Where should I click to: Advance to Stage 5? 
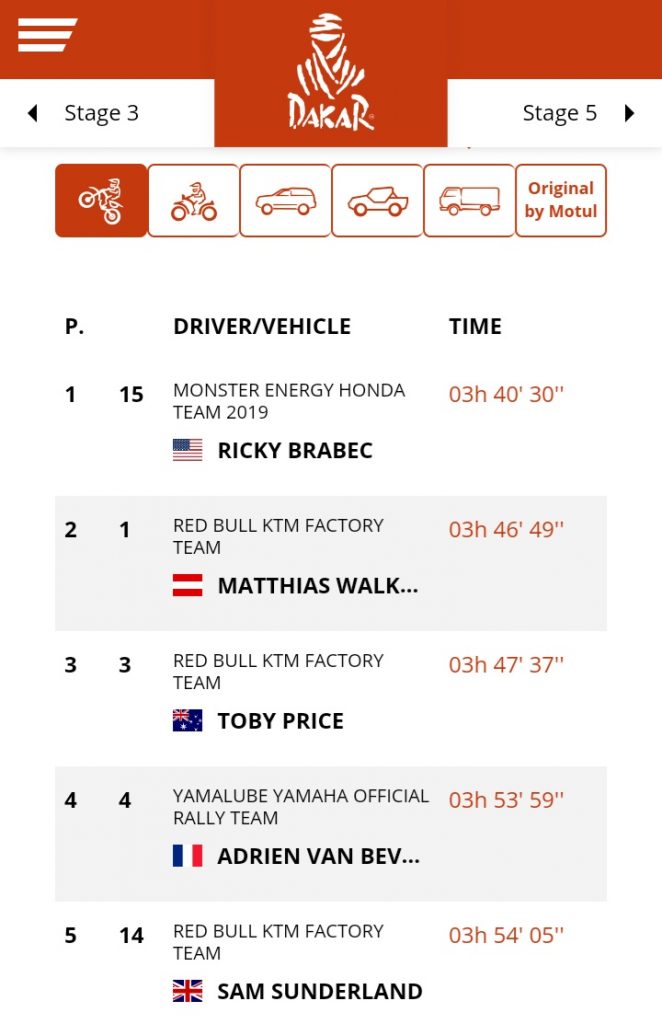(x=578, y=113)
